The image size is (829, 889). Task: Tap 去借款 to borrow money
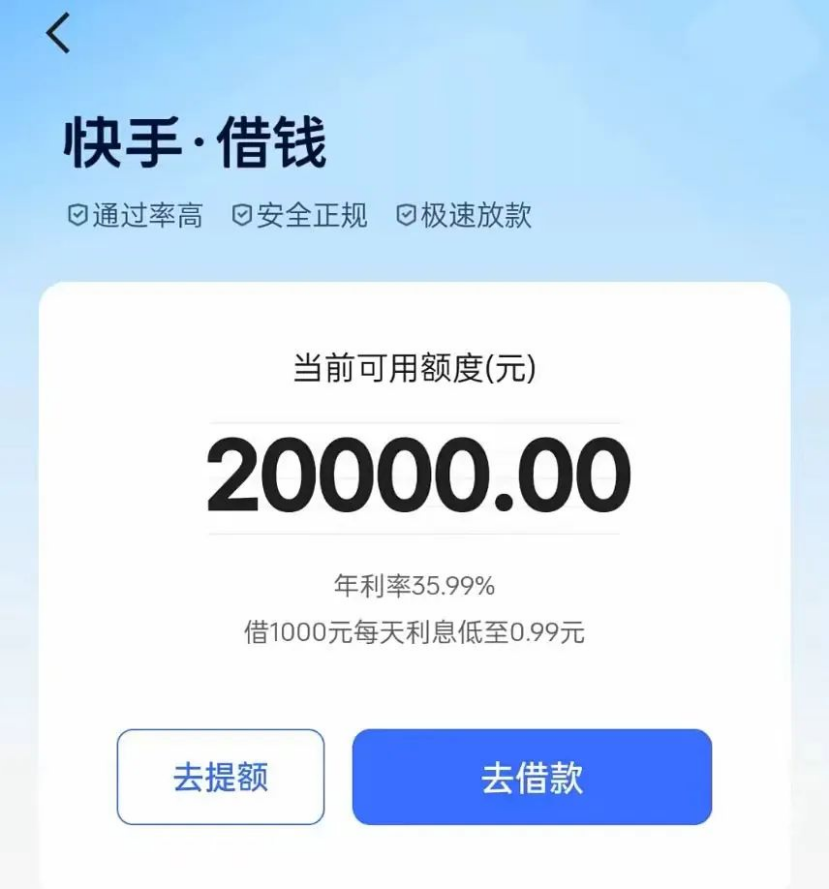[x=531, y=777]
